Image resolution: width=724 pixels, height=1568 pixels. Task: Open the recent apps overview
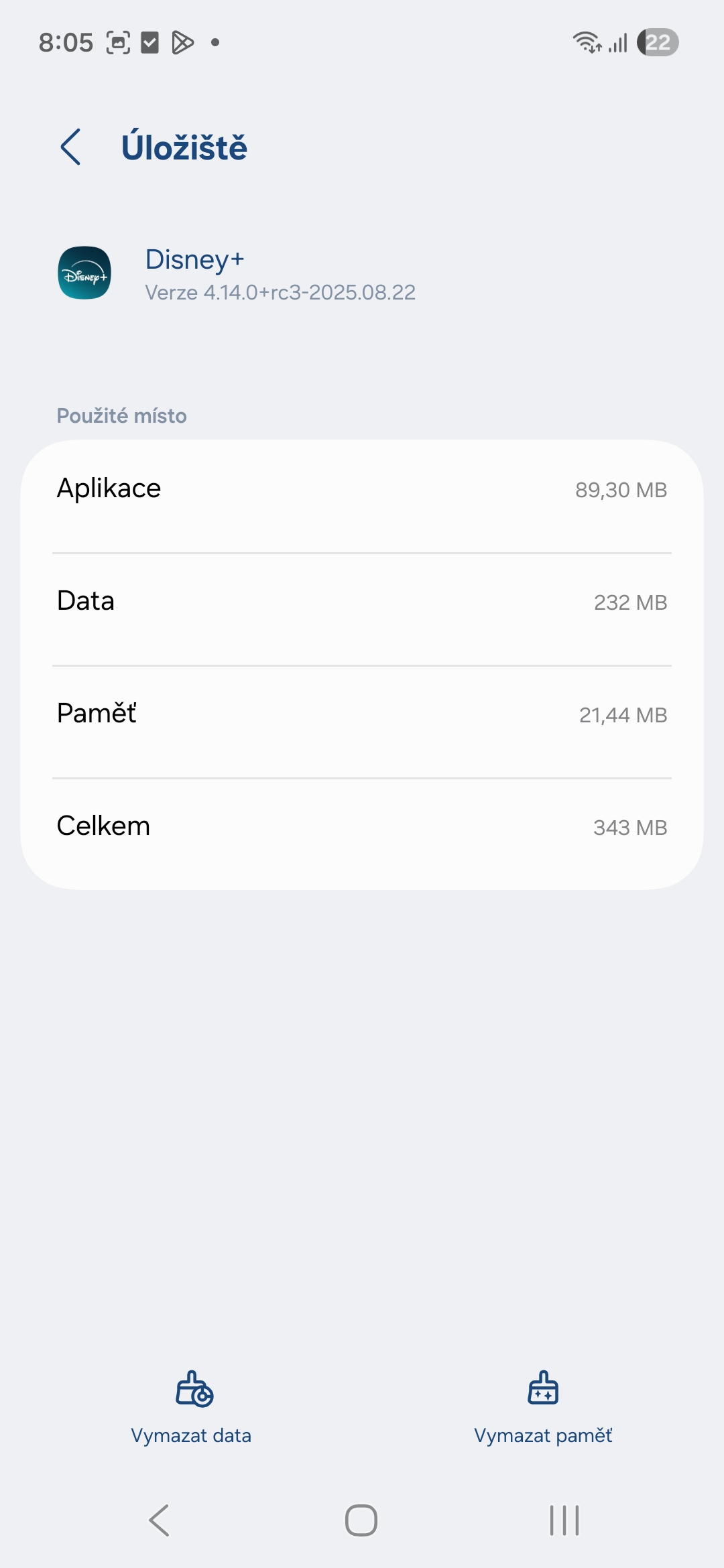coord(564,1520)
